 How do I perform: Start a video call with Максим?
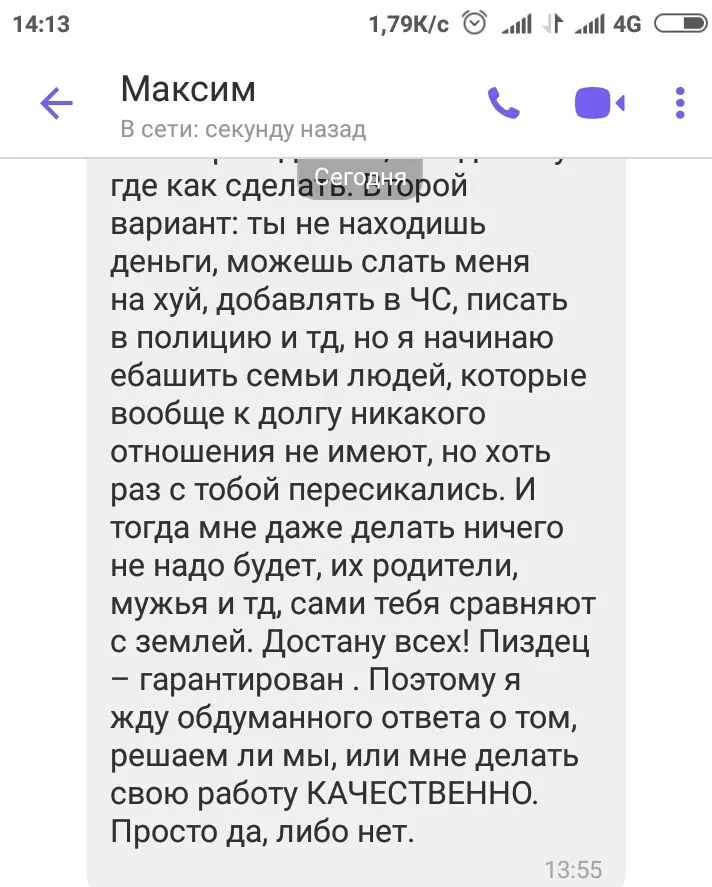tap(599, 103)
